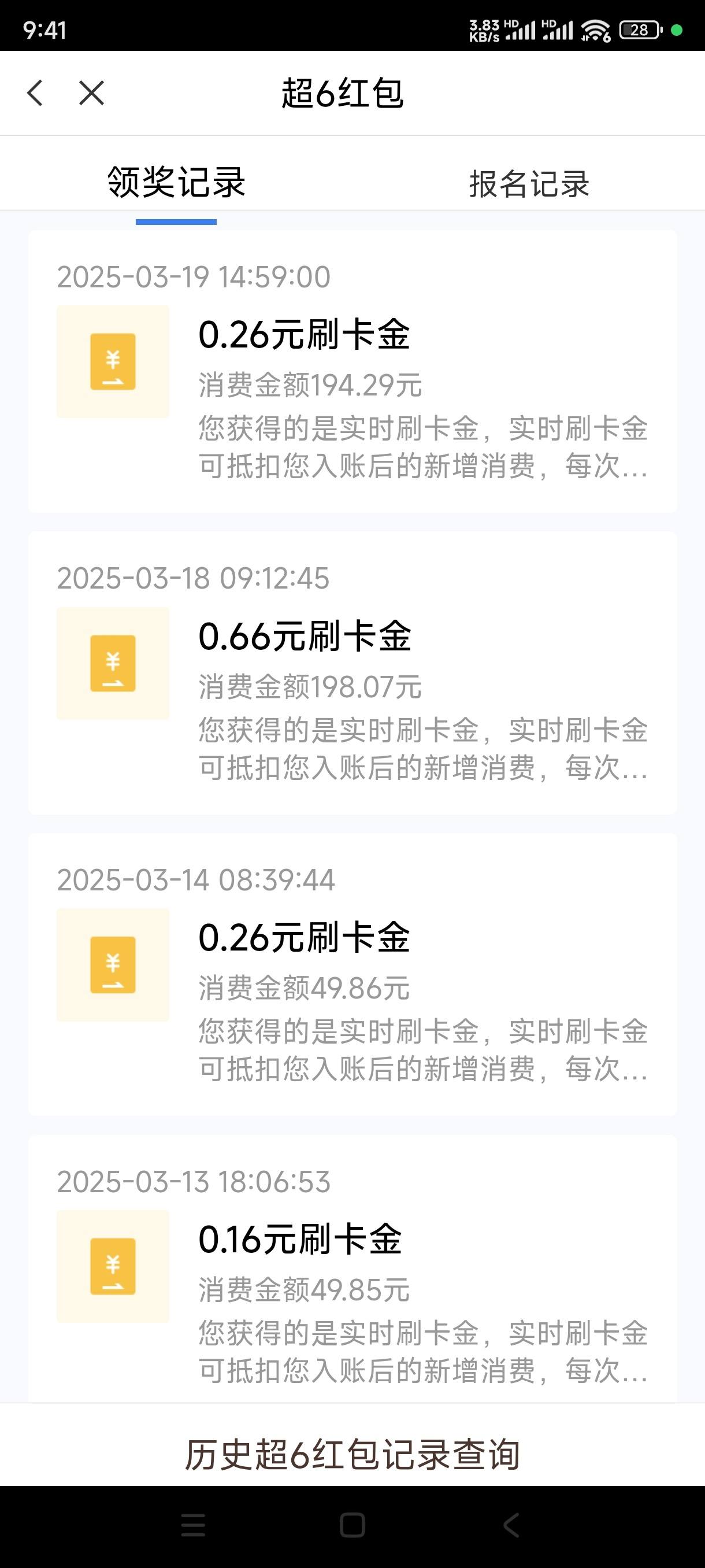Open 历史超6红包记录查询

353,1455
